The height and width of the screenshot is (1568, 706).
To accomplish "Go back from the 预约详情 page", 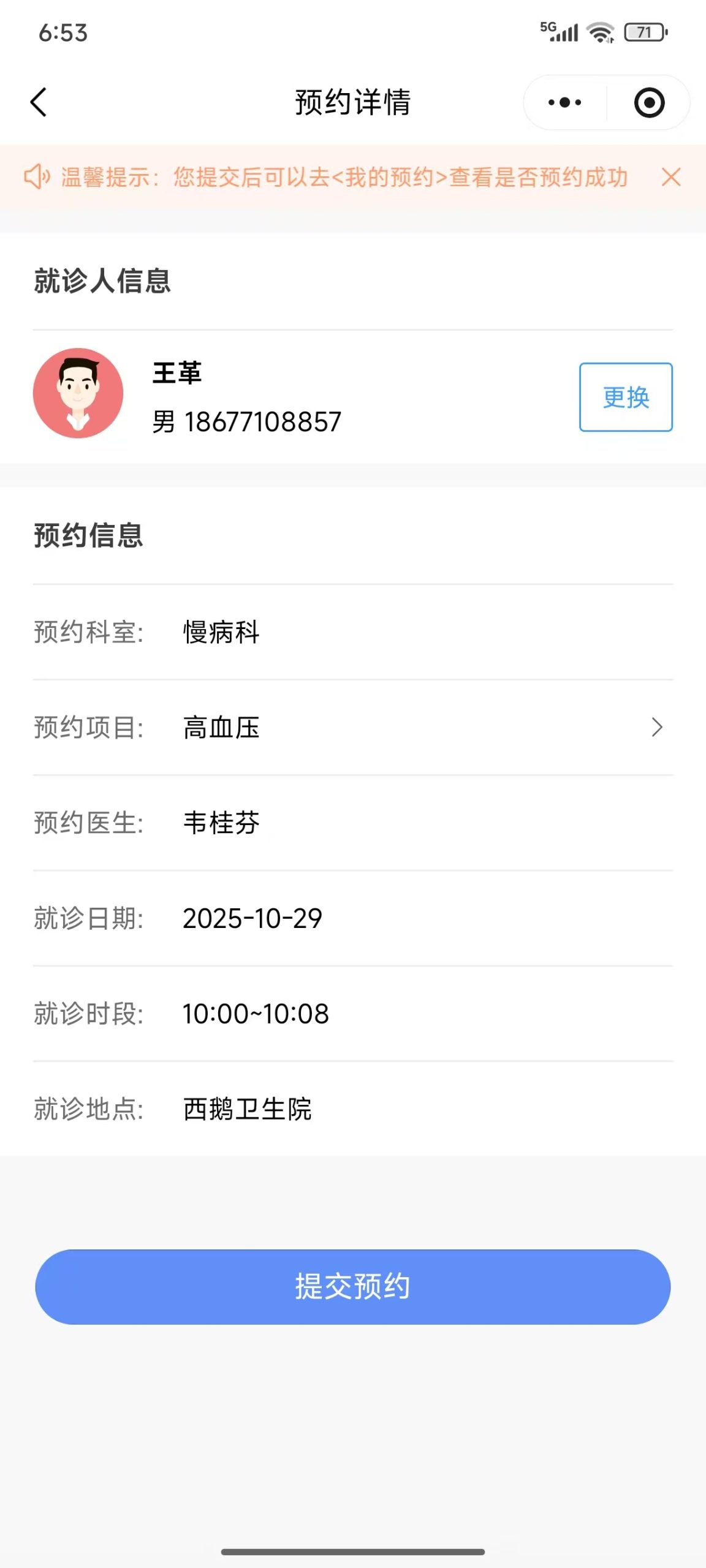I will tap(39, 102).
